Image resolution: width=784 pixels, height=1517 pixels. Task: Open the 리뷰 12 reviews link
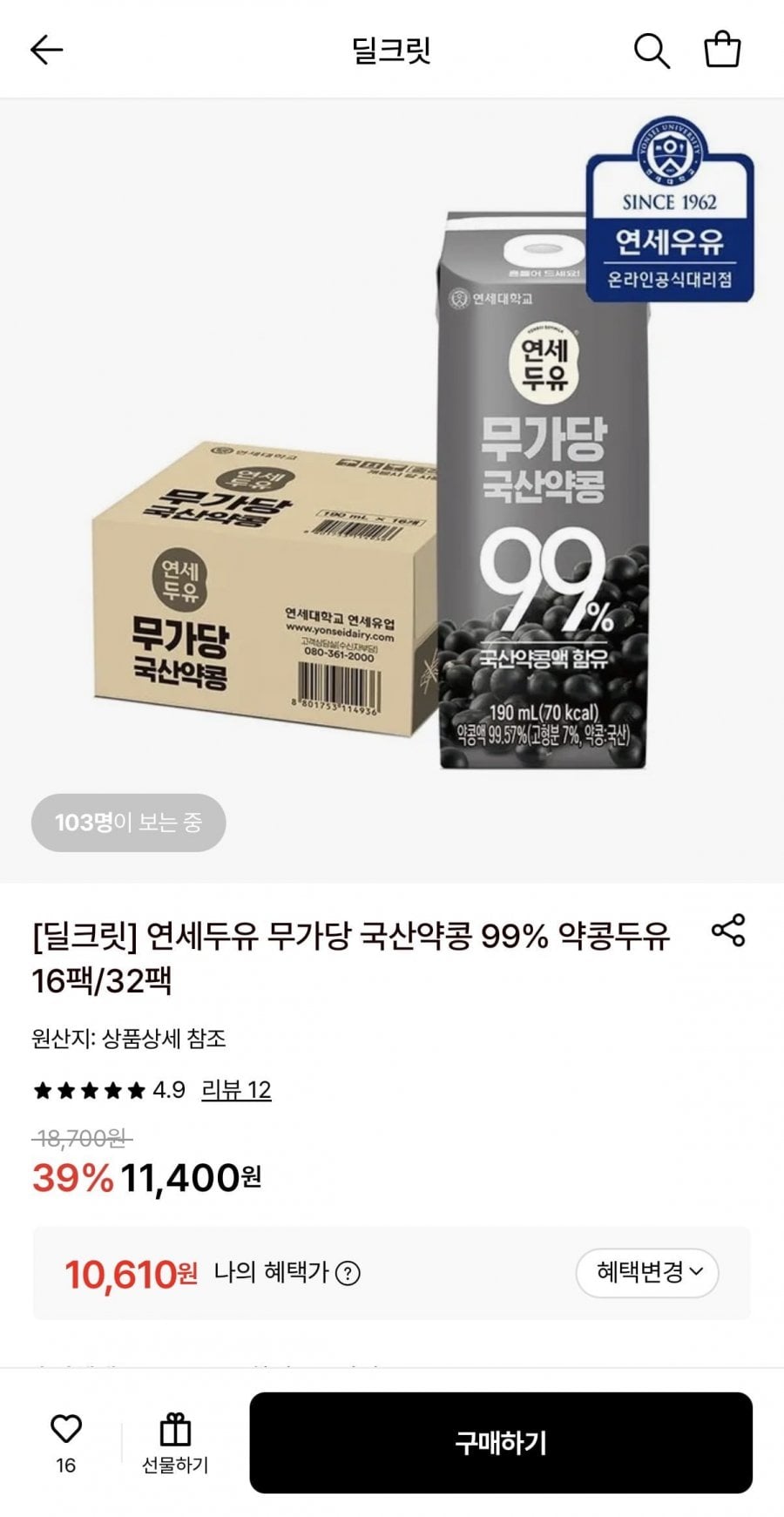(x=236, y=1090)
